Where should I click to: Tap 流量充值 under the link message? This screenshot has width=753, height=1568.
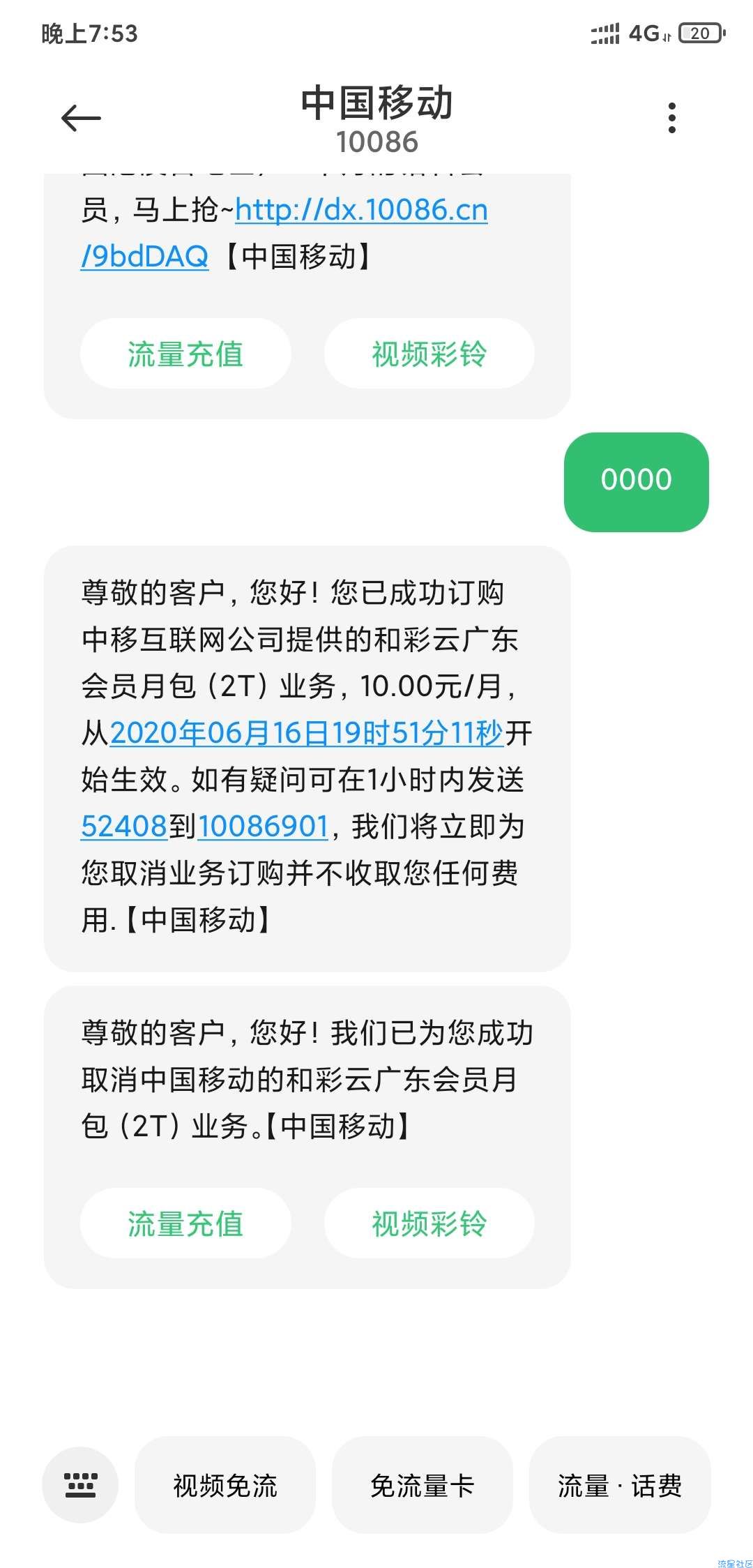click(x=185, y=354)
